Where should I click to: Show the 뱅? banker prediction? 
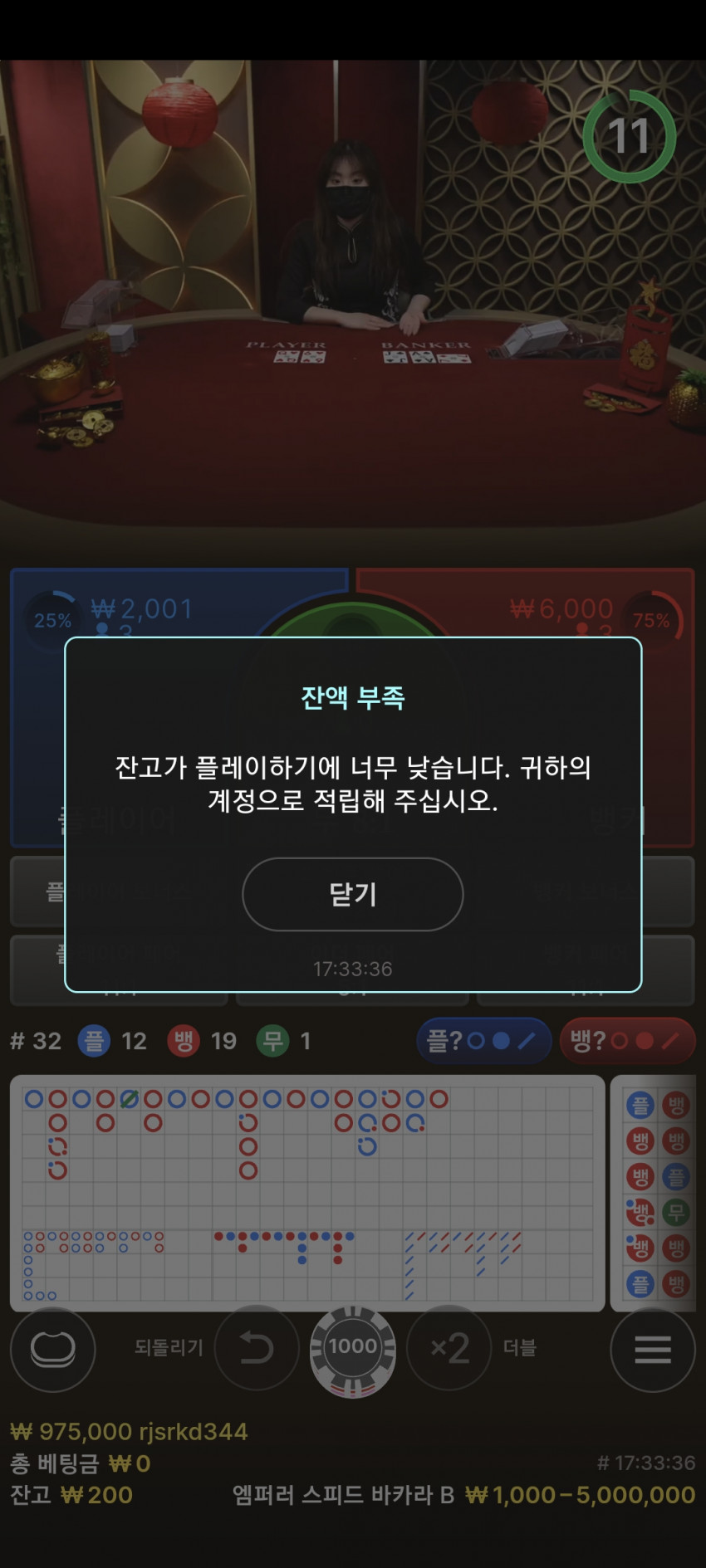[x=627, y=1041]
